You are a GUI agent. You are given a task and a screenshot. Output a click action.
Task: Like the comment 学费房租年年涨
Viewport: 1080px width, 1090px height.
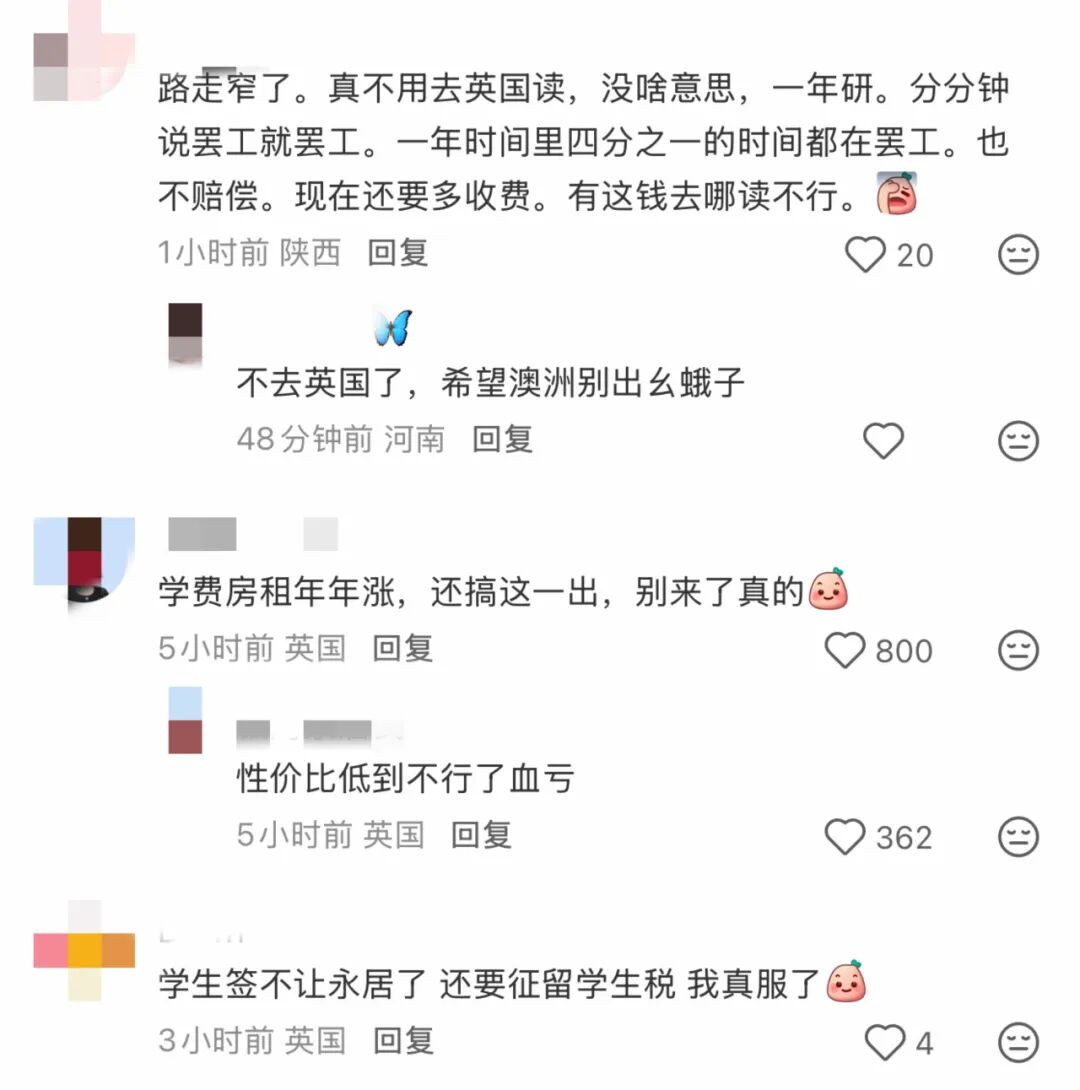(846, 651)
